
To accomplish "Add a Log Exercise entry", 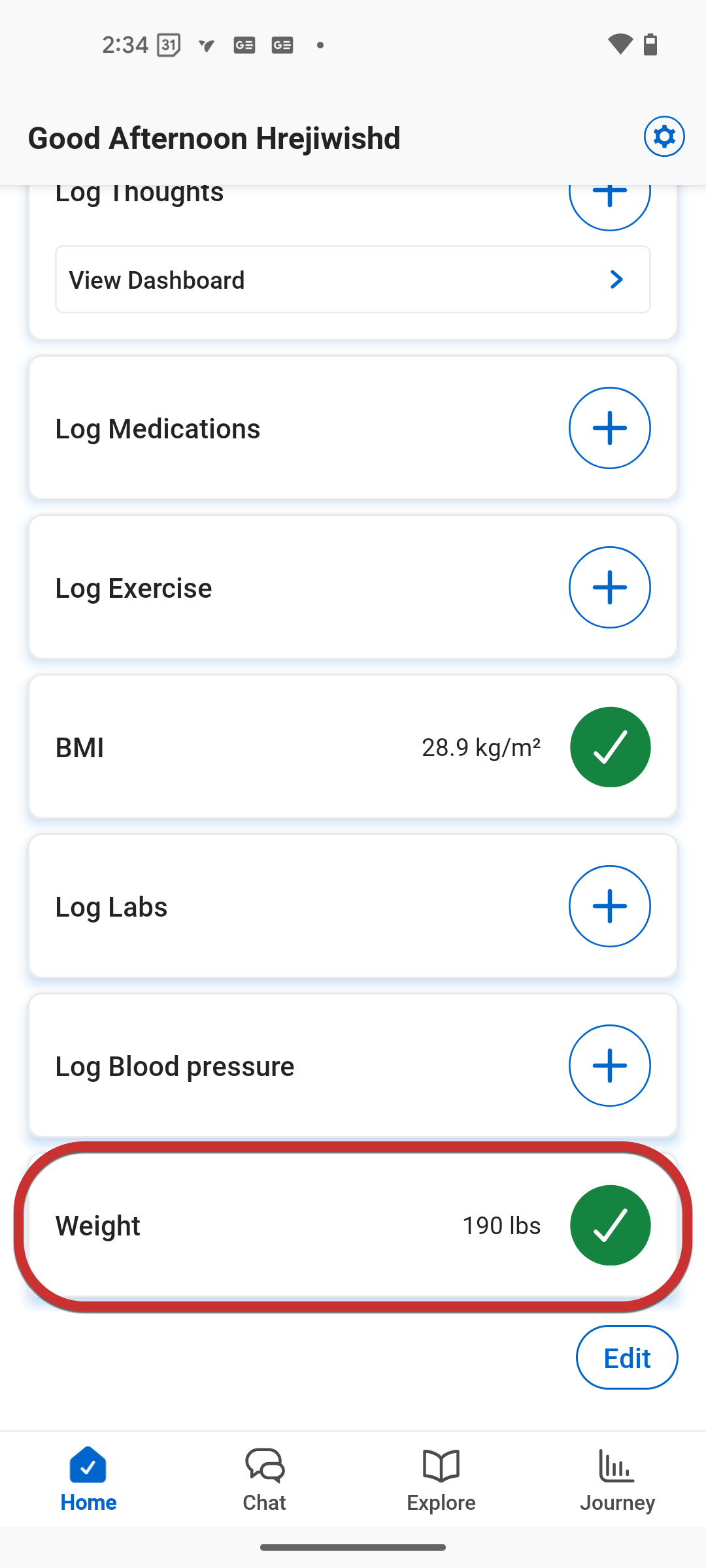I will 609,587.
